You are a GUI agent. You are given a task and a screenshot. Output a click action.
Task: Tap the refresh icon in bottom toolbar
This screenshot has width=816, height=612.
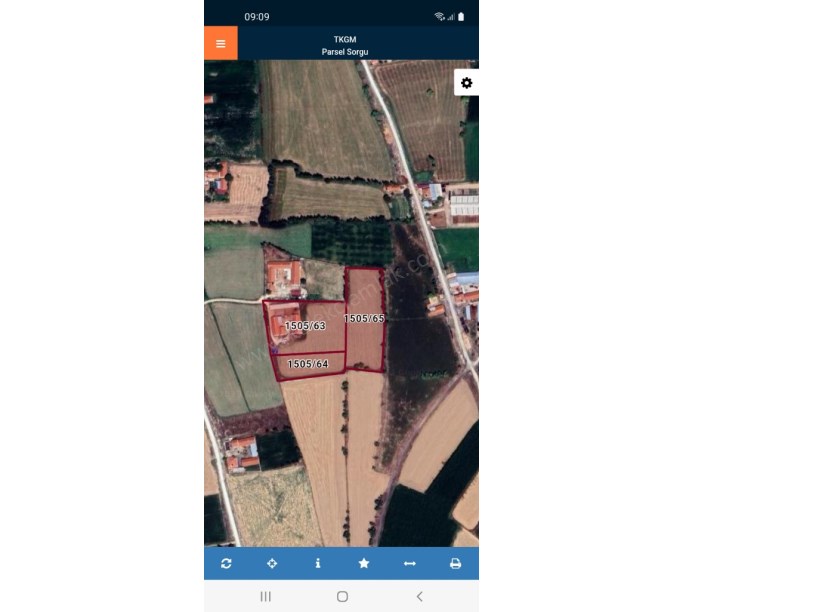click(x=226, y=563)
